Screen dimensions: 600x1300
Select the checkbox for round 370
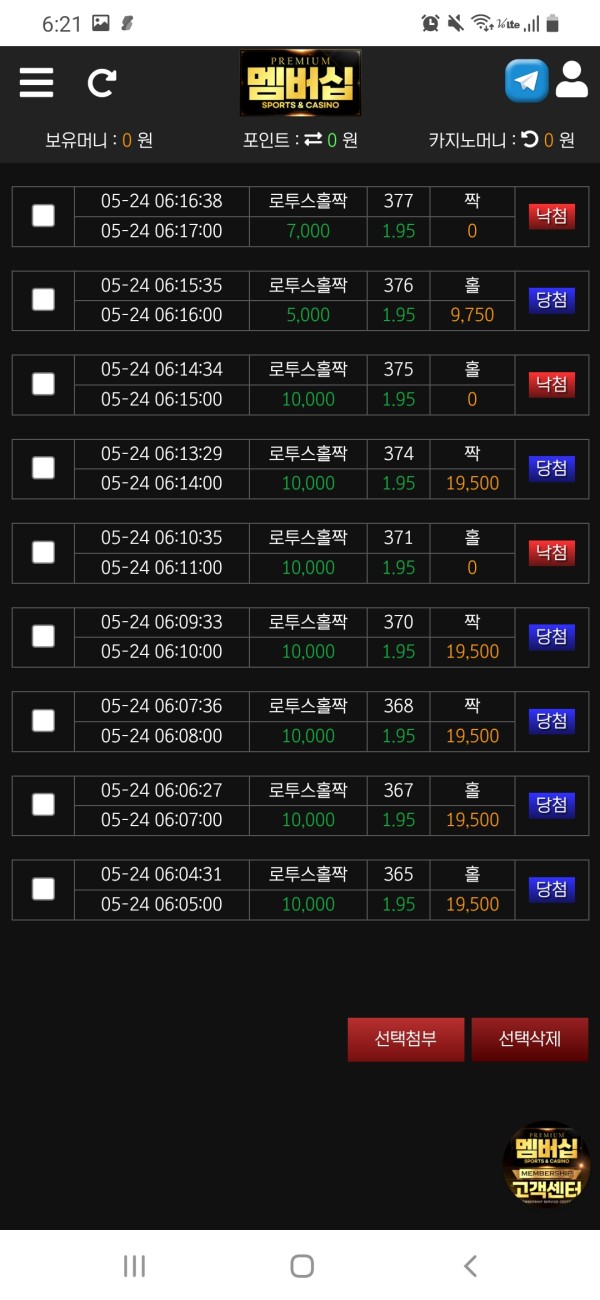coord(43,635)
